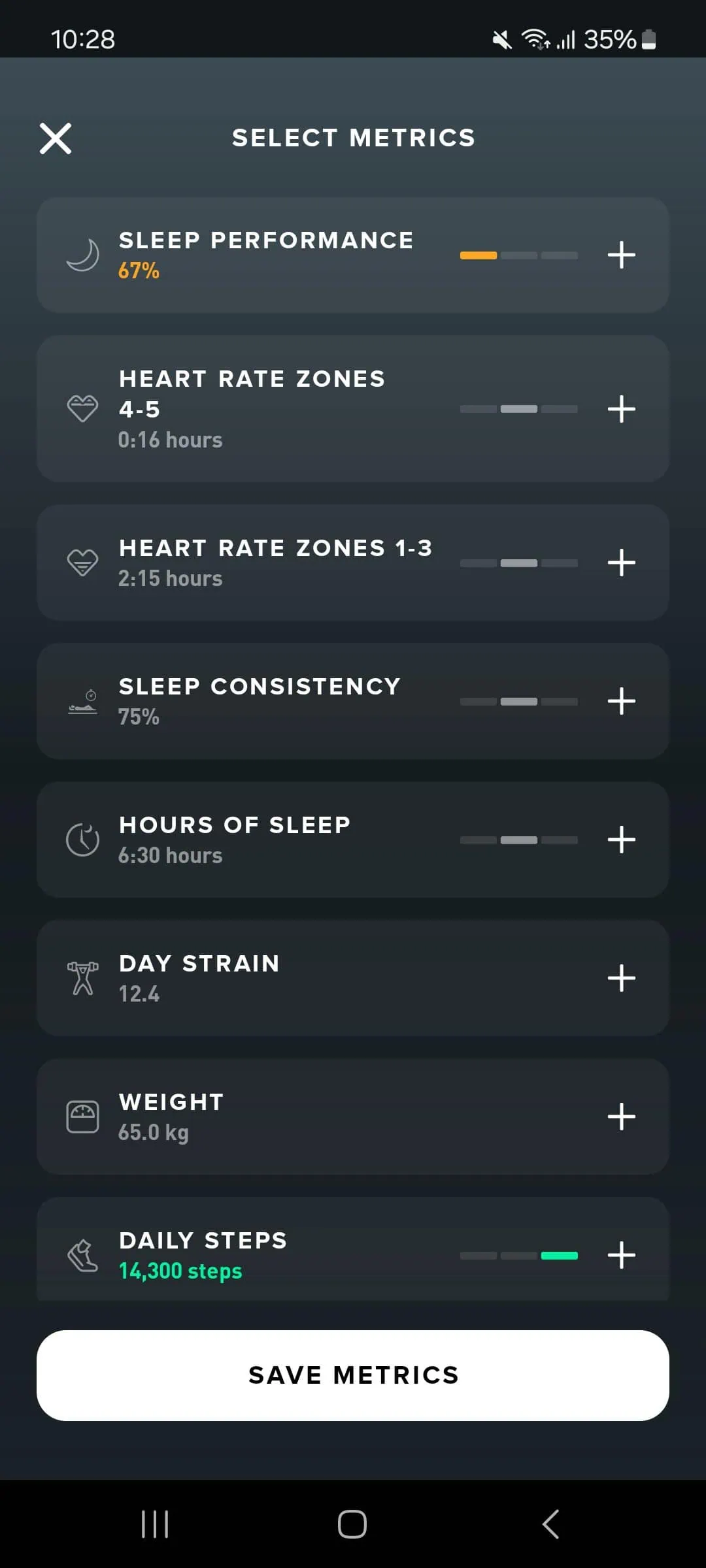Add Heart Rate Zones 4-5 metric
Image resolution: width=706 pixels, height=1568 pixels.
click(621, 409)
